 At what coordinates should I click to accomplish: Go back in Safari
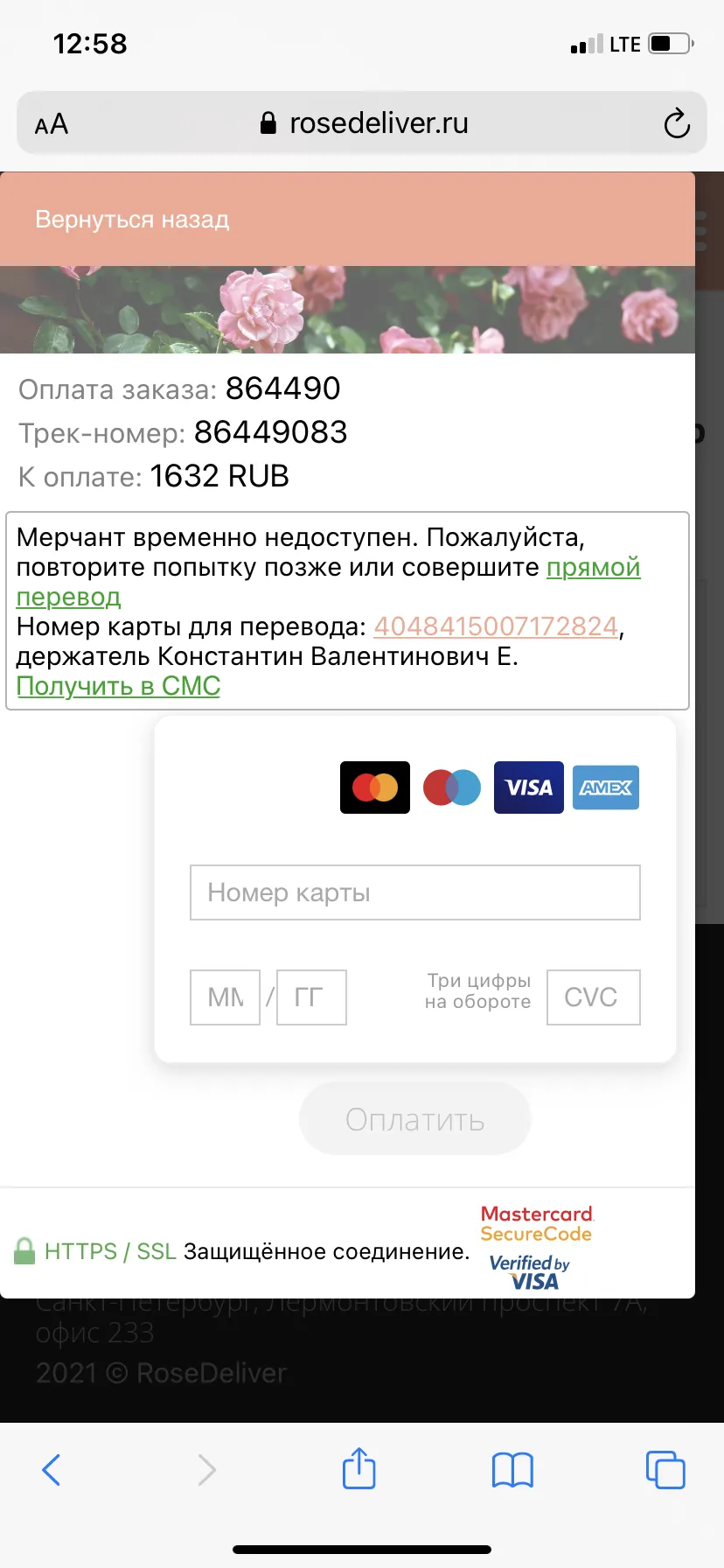coord(52,1470)
